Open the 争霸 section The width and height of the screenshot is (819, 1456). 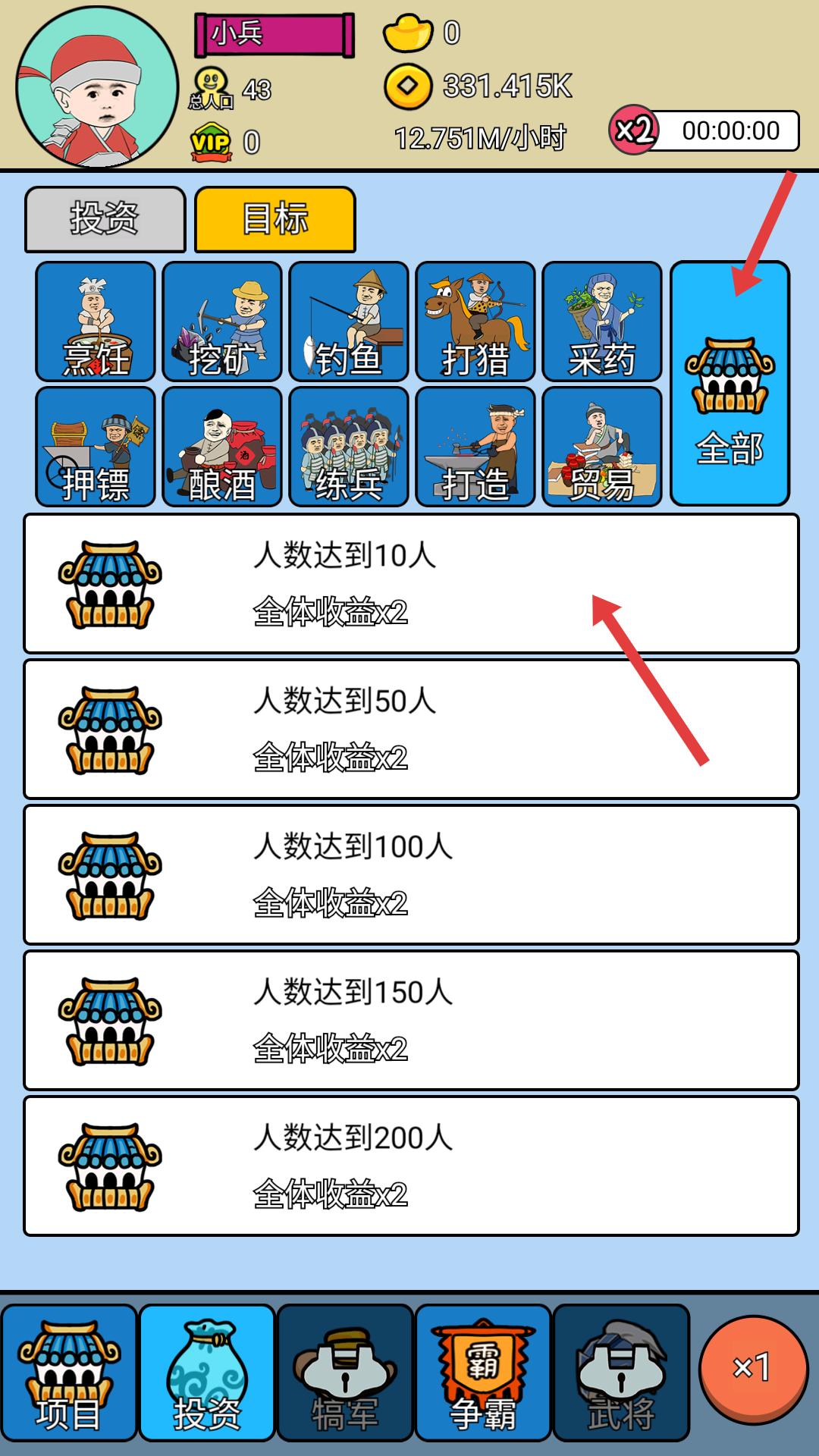pyautogui.click(x=483, y=1373)
